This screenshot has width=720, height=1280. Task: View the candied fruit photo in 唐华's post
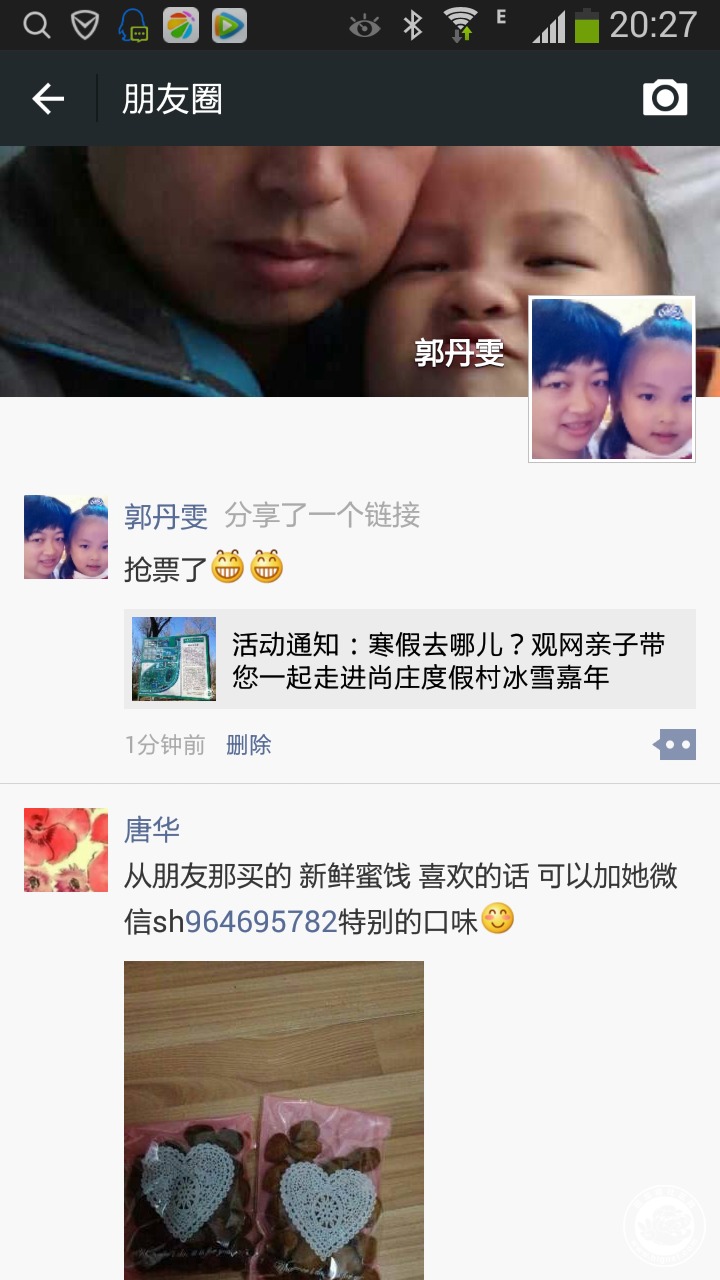pyautogui.click(x=274, y=1120)
